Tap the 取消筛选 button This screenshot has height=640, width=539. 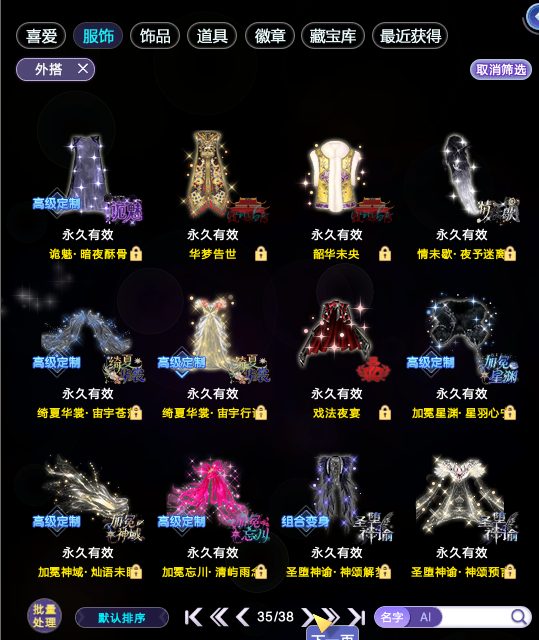click(x=501, y=70)
